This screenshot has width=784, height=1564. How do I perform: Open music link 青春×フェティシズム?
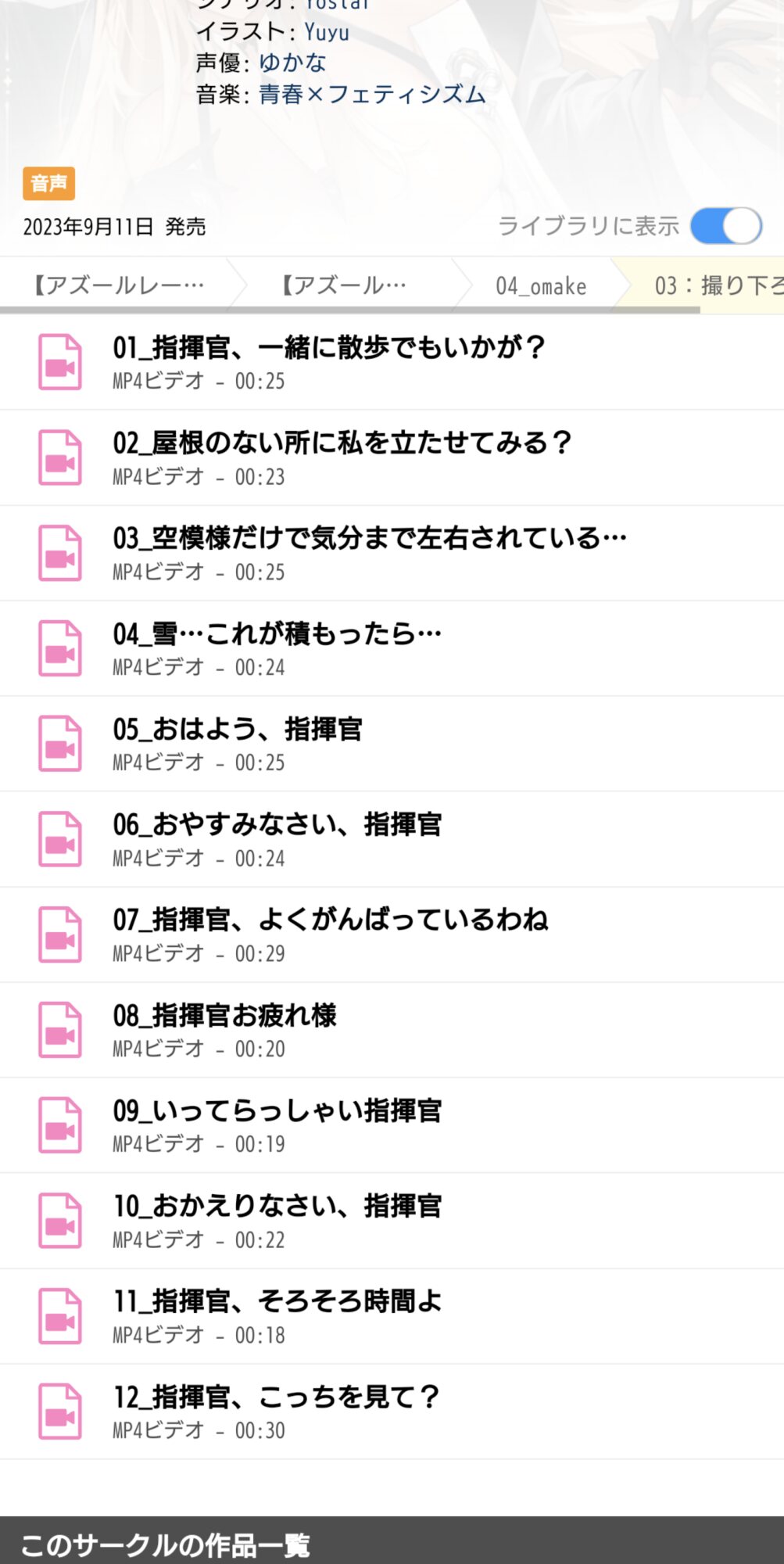click(372, 95)
